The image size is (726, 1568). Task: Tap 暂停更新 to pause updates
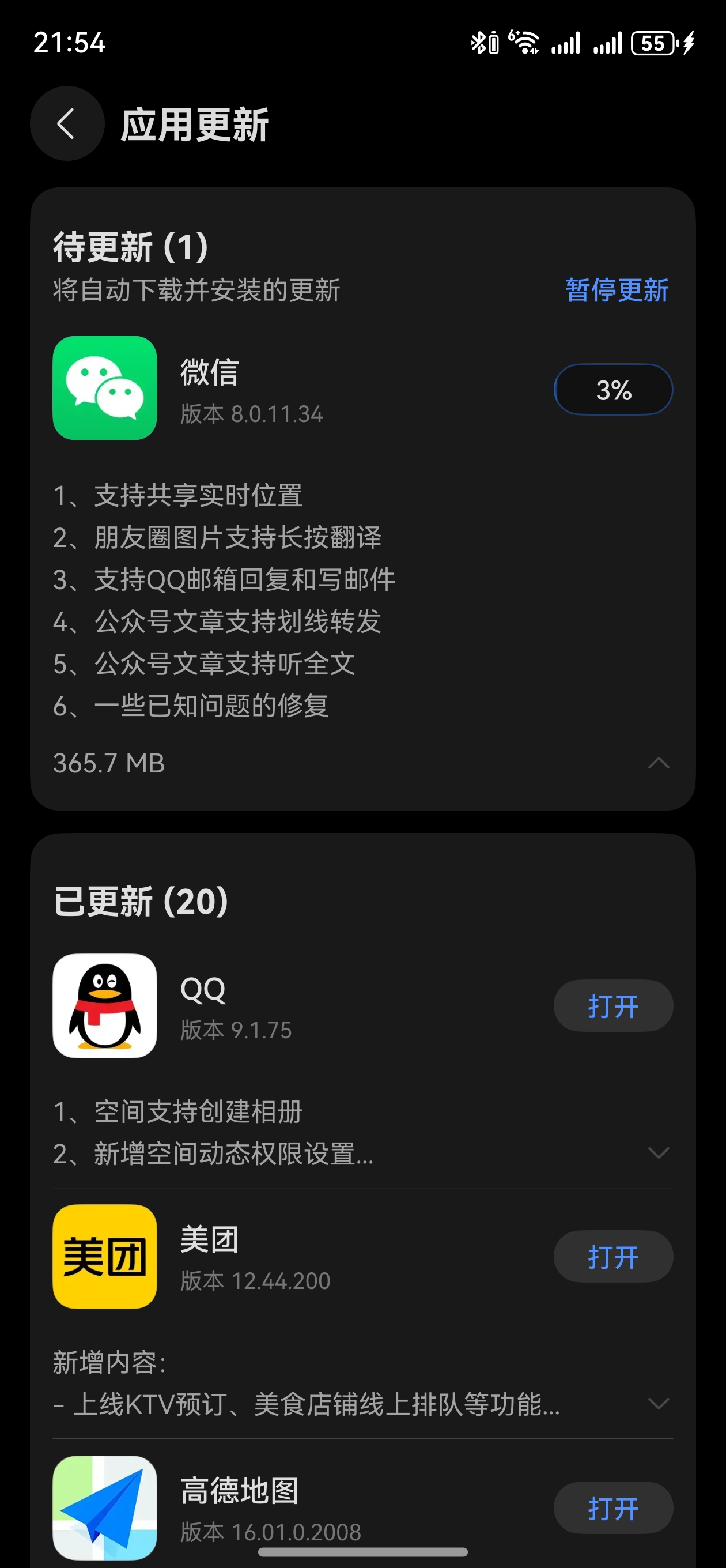[617, 290]
